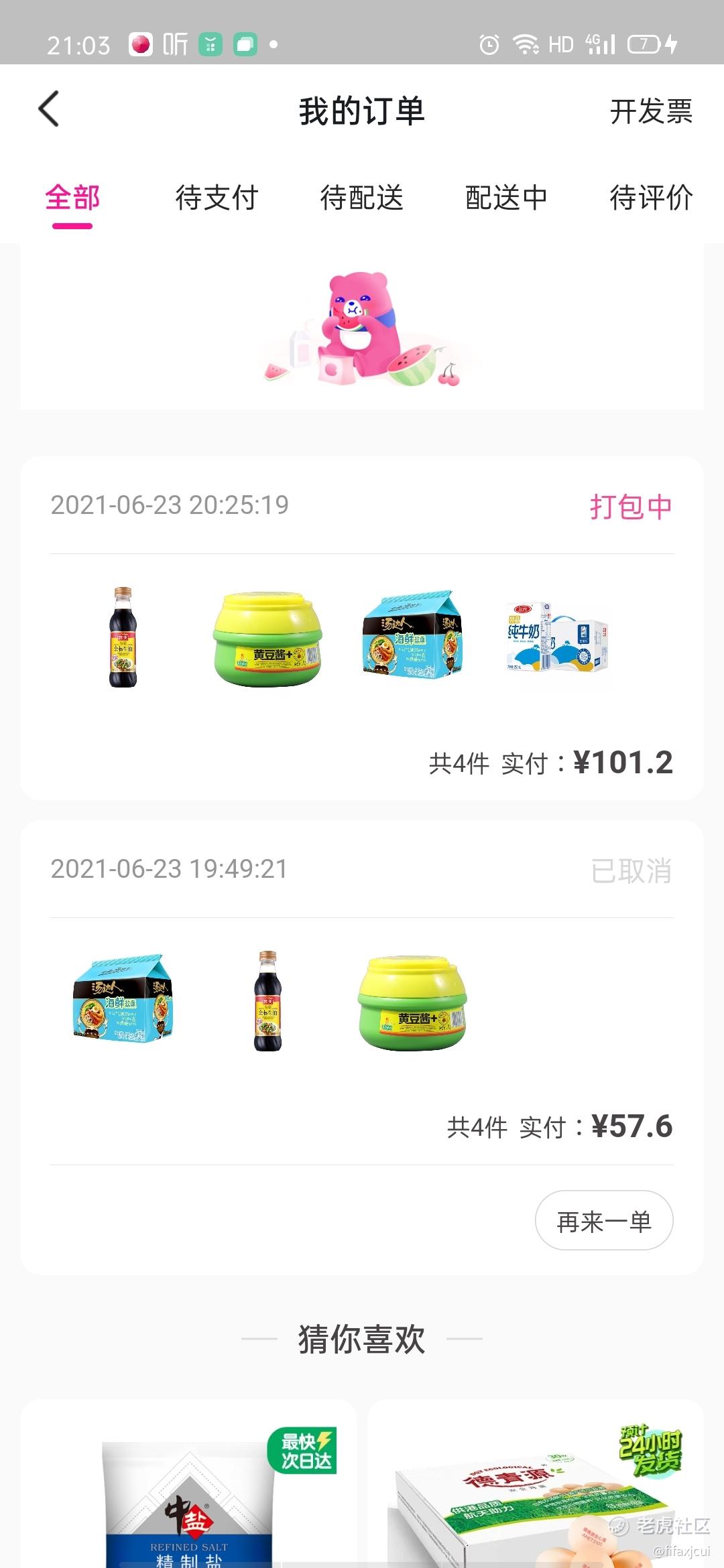
Task: Show orders under 待配送
Action: click(x=361, y=198)
